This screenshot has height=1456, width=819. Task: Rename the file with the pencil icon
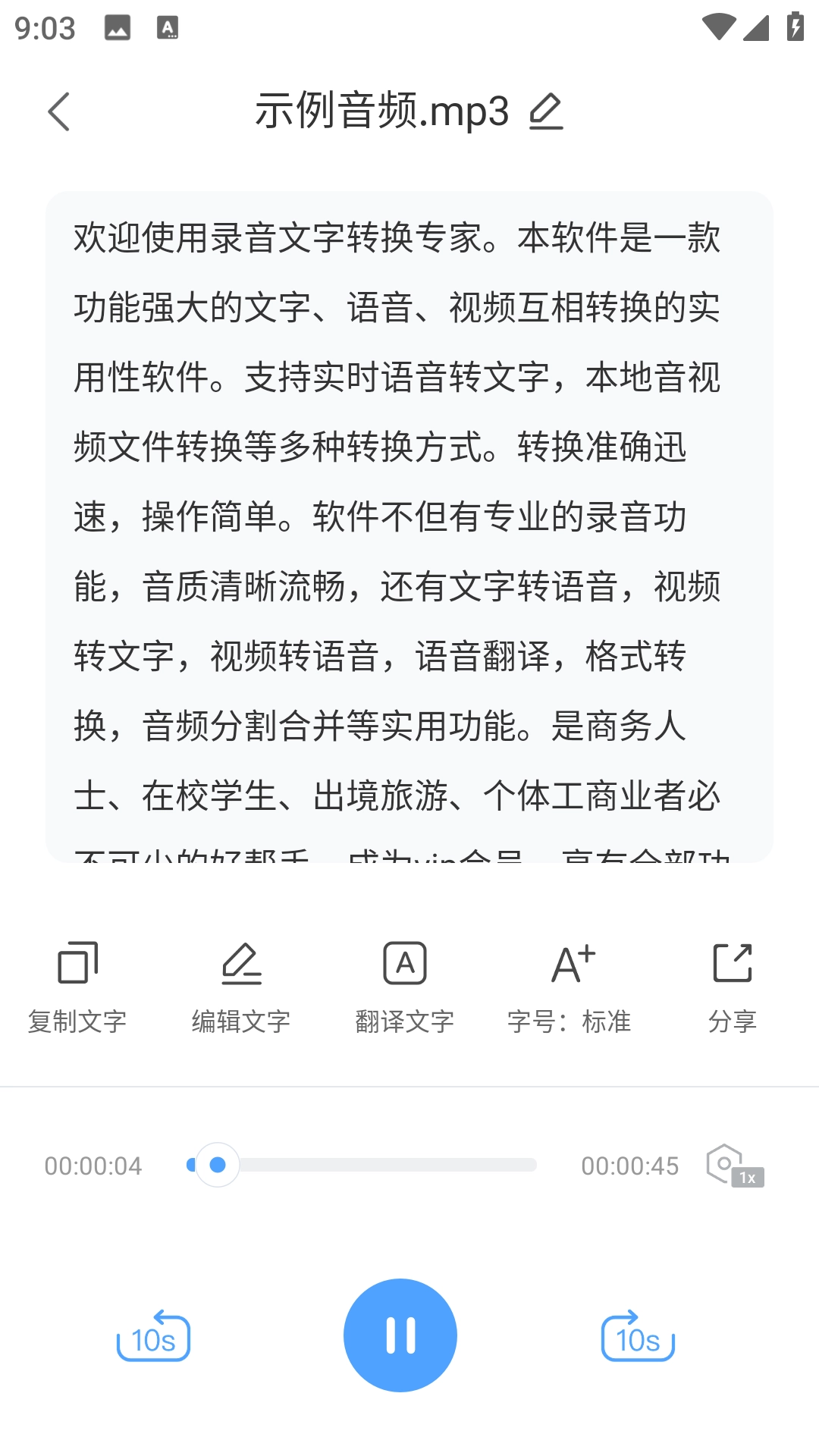pos(548,111)
